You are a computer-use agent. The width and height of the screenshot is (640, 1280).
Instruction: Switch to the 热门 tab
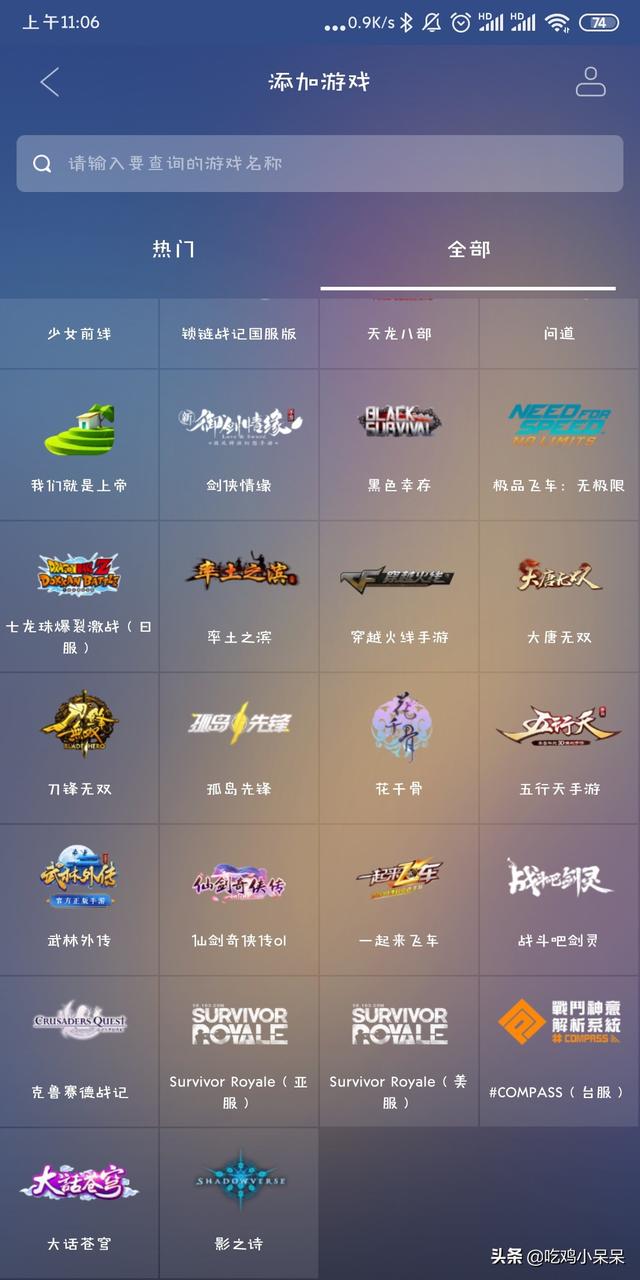(x=173, y=249)
